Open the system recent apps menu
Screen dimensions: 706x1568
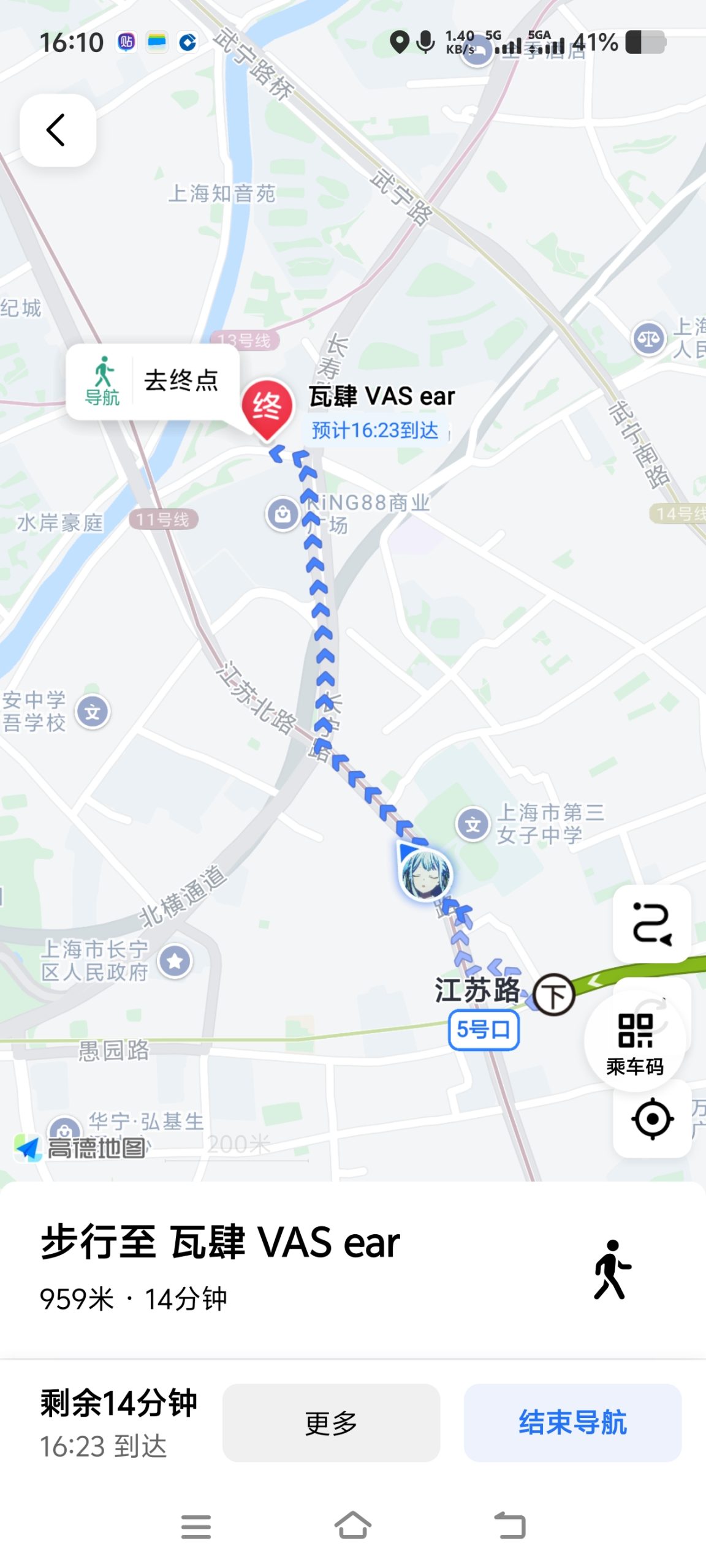(x=196, y=1525)
